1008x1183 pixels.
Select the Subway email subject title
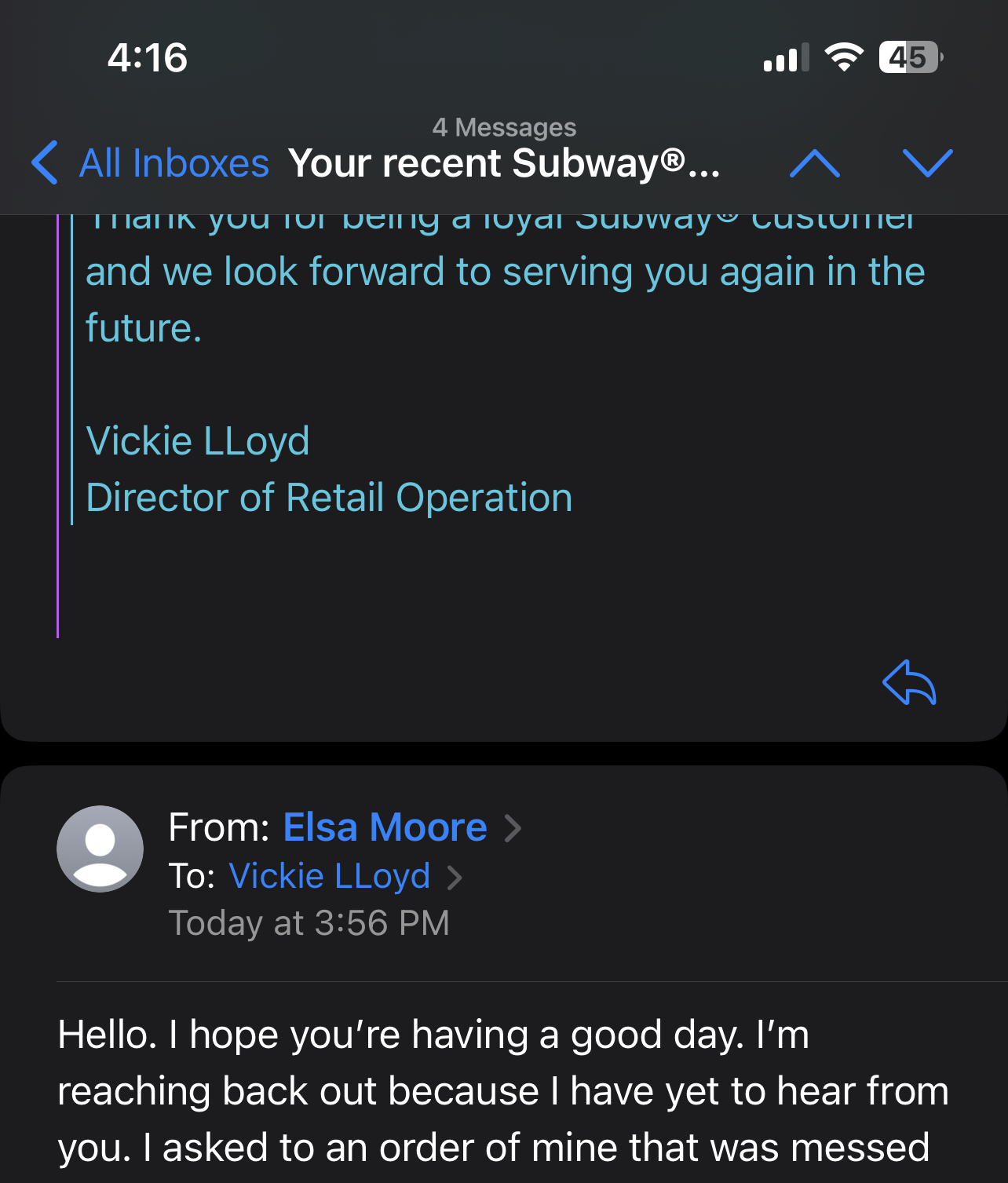tap(505, 163)
